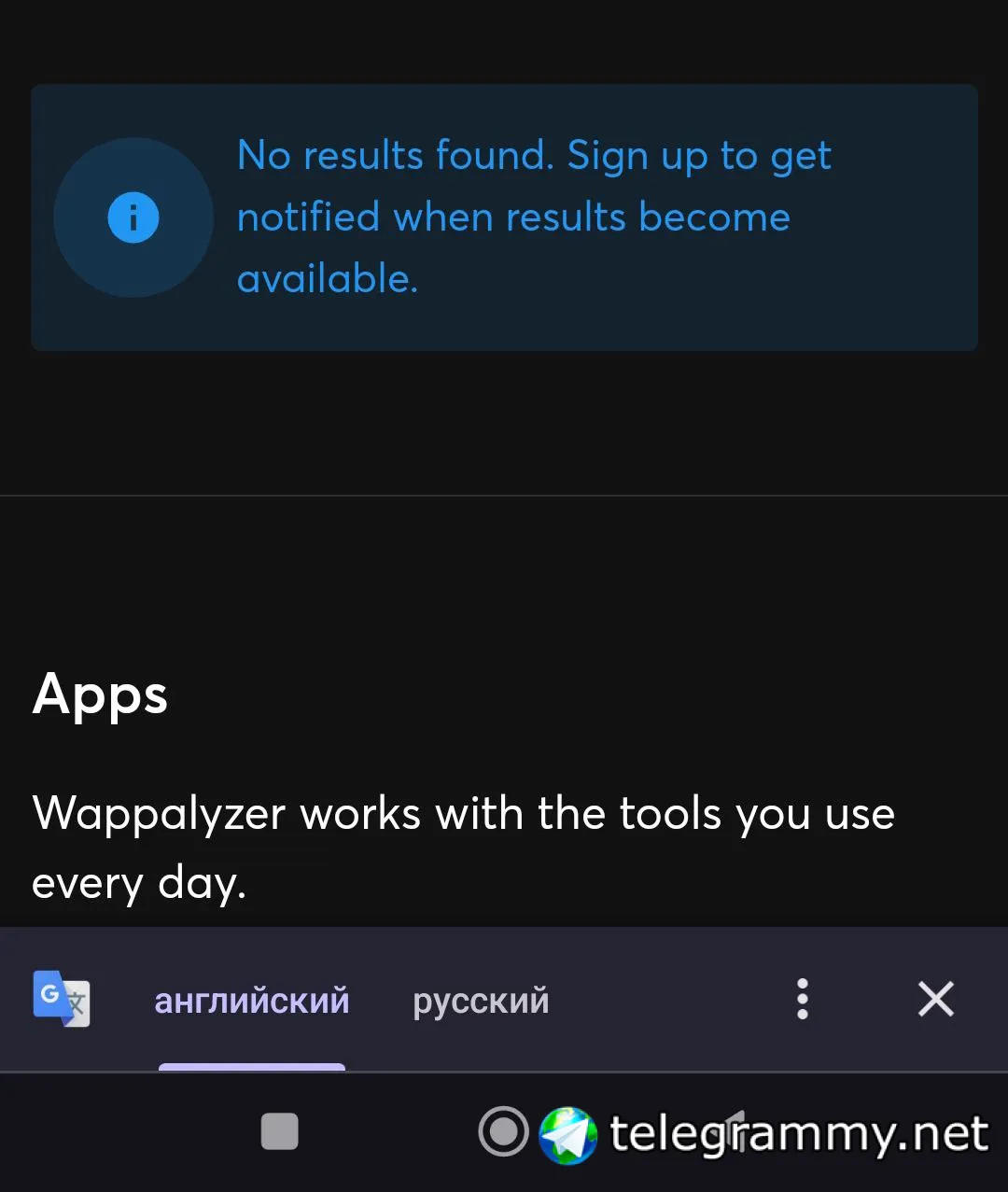Open translate bar overflow menu
The width and height of the screenshot is (1008, 1192).
pyautogui.click(x=802, y=999)
